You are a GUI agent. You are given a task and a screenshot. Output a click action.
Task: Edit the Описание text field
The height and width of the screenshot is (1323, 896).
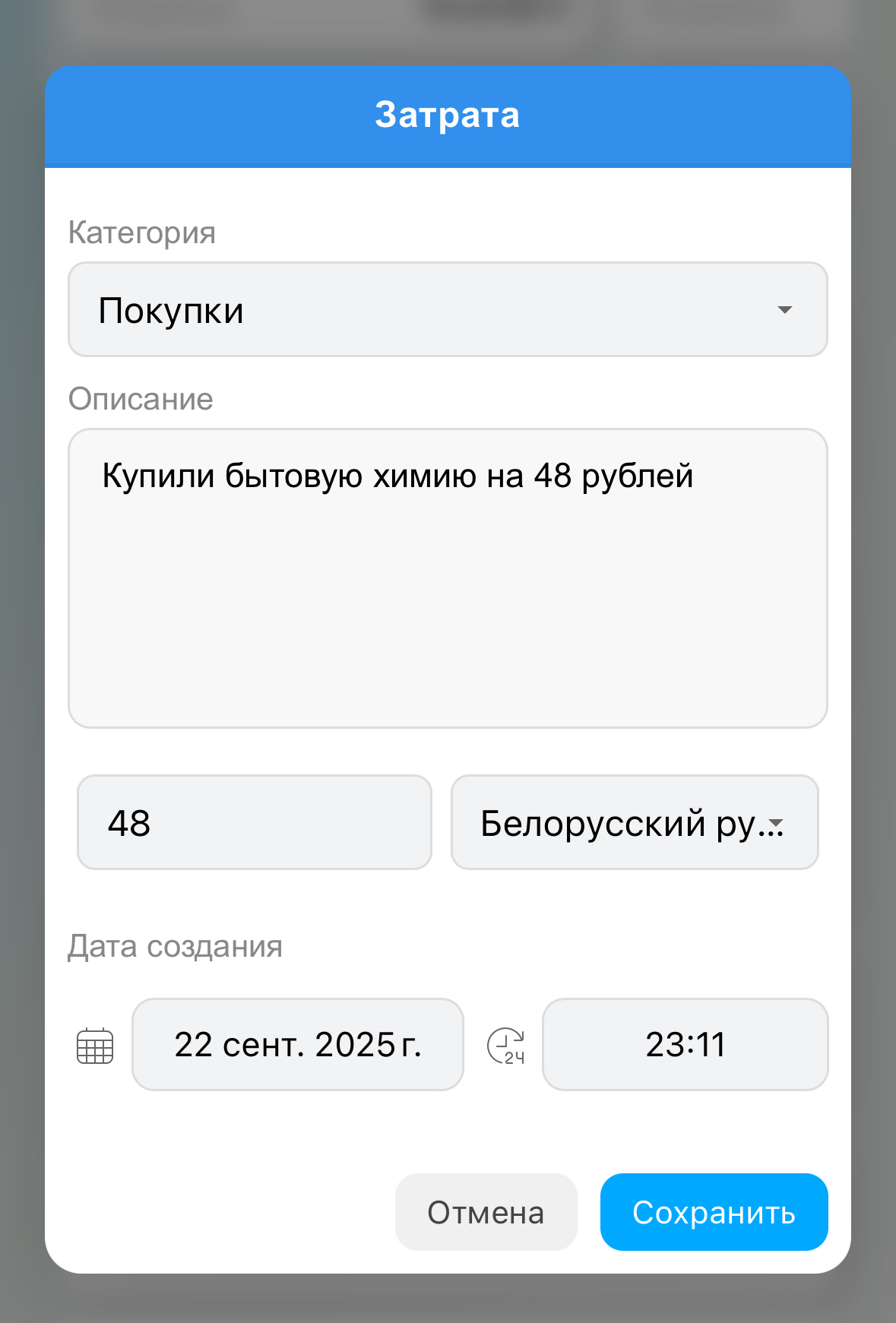(447, 578)
